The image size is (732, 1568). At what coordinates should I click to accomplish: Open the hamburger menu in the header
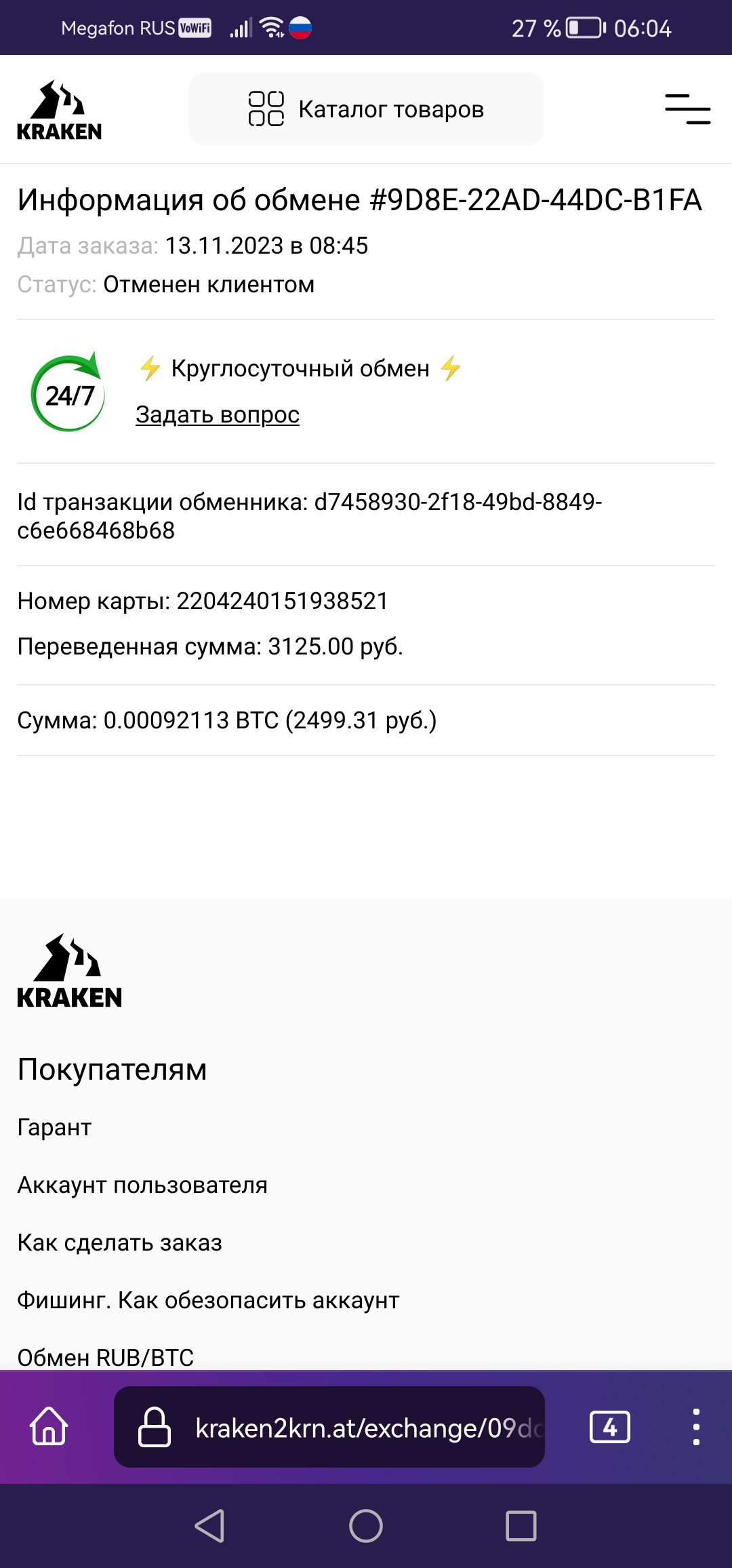[x=687, y=109]
